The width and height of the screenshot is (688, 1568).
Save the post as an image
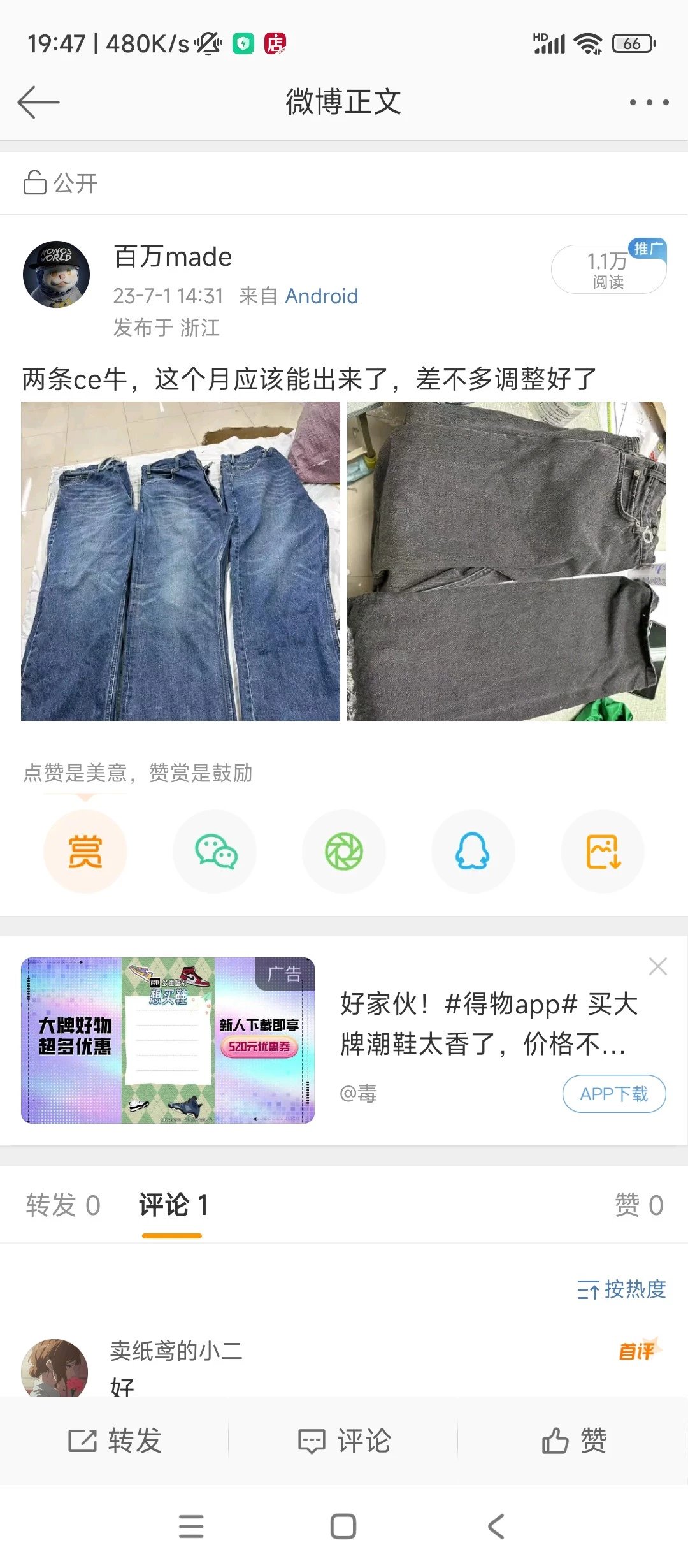[x=603, y=852]
